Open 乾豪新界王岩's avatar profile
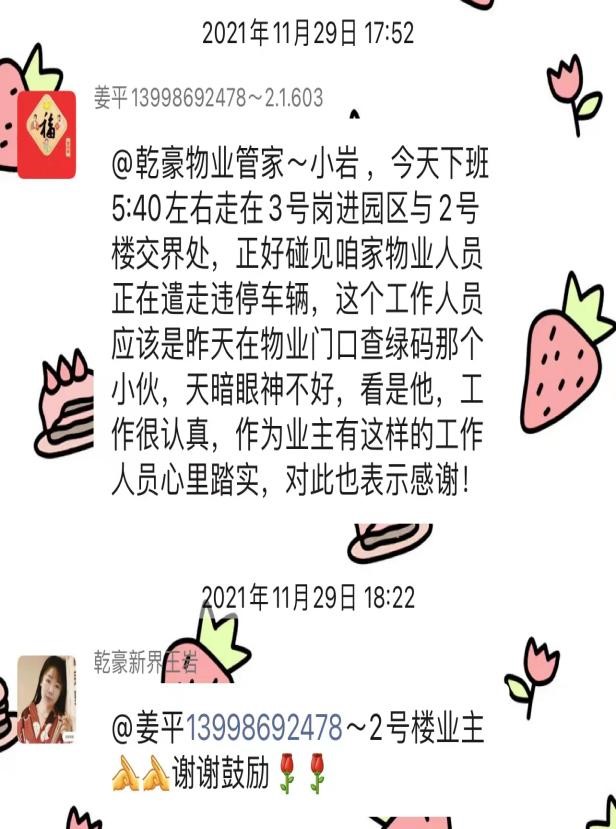Viewport: 616px width, 829px height. pyautogui.click(x=47, y=699)
